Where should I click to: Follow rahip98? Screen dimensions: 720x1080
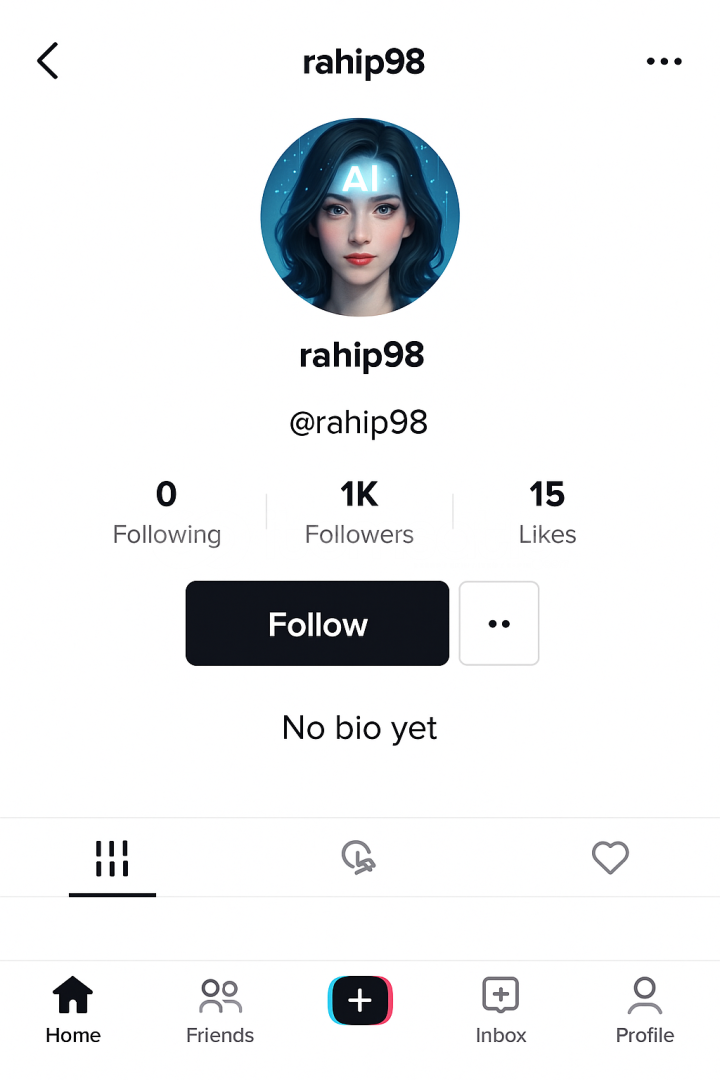(317, 624)
